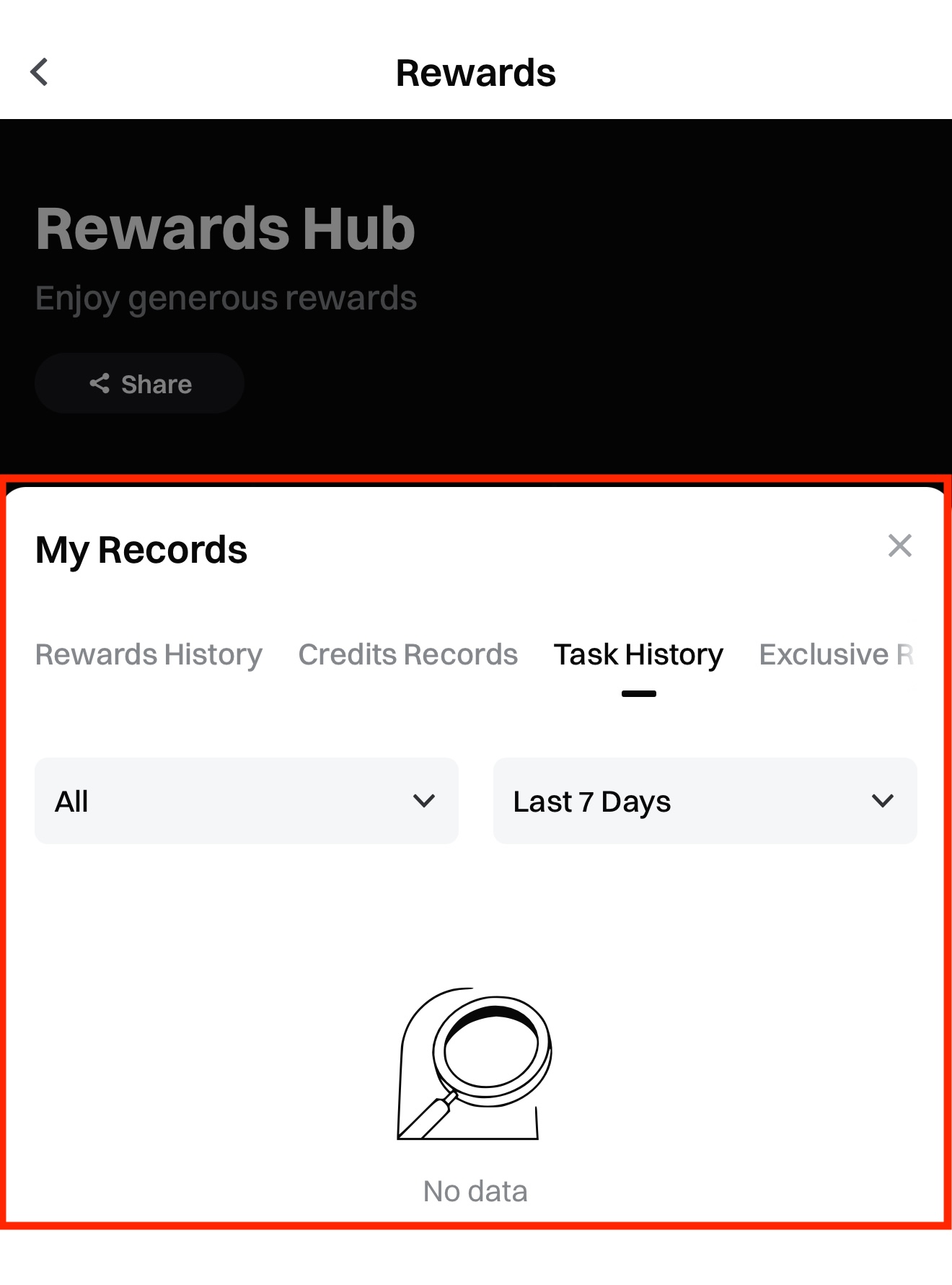Go back from the Rewards page
This screenshot has height=1285, width=952.
[40, 72]
